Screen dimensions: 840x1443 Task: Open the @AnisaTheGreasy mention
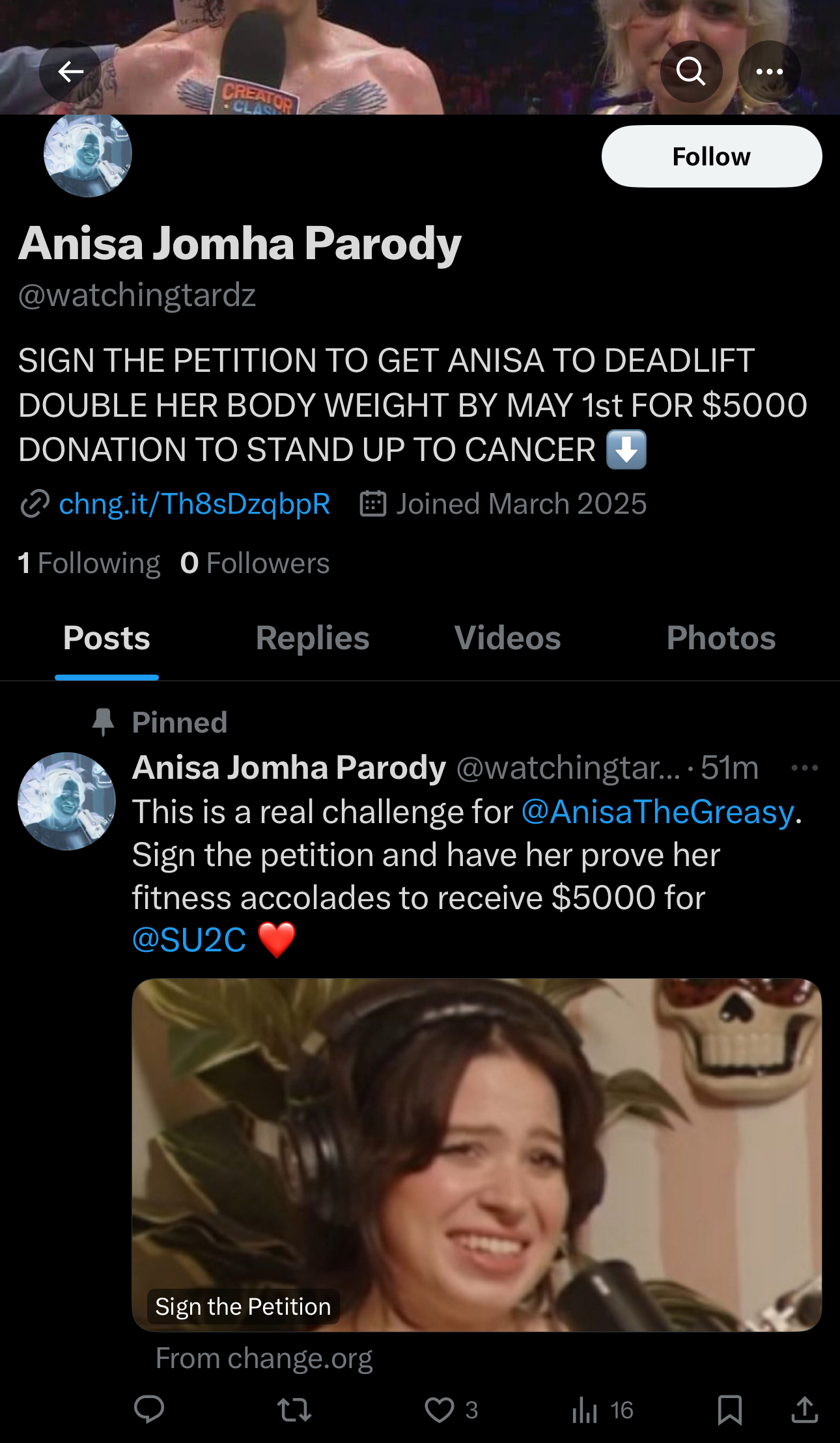point(658,812)
